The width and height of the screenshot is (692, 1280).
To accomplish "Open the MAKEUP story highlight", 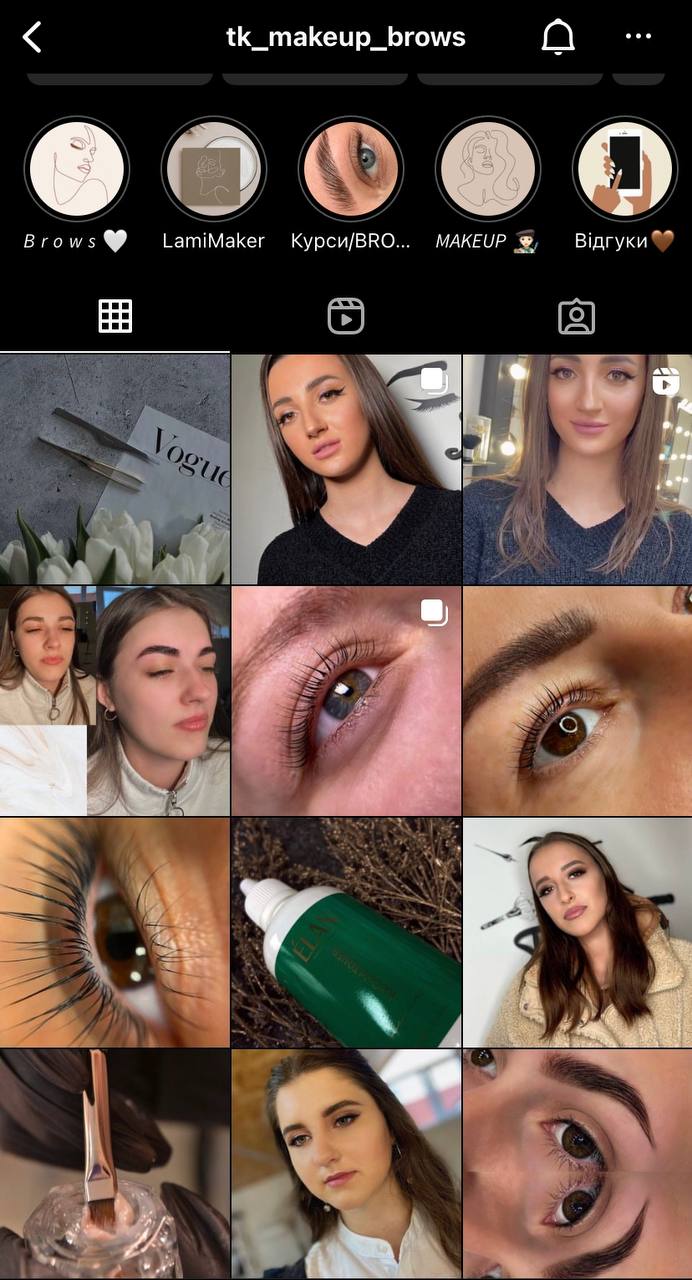I will coord(488,168).
